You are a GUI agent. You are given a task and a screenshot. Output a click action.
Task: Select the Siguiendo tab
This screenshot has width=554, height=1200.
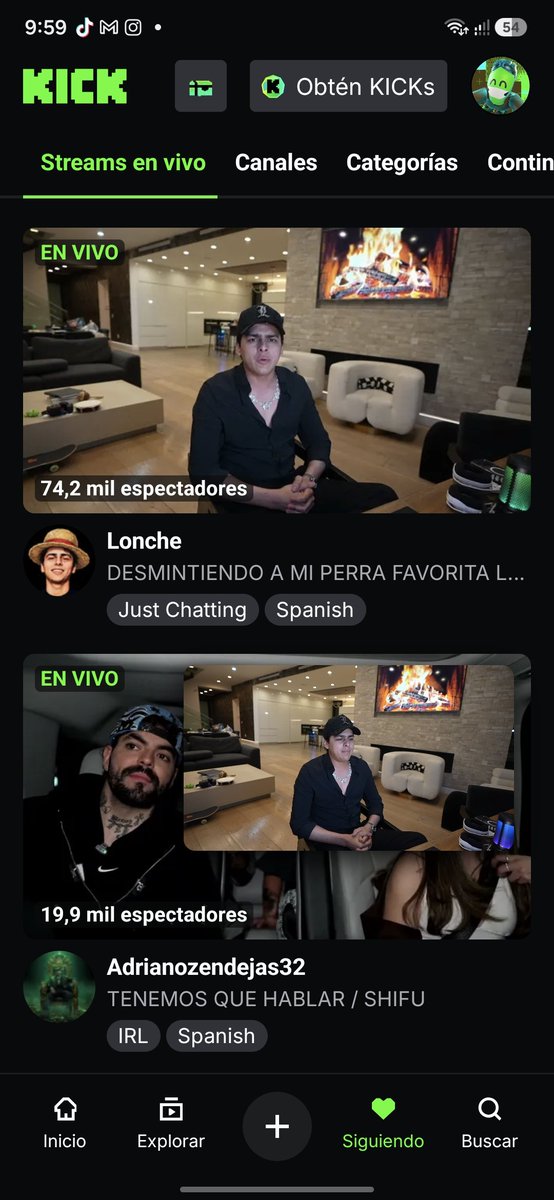tap(383, 1124)
